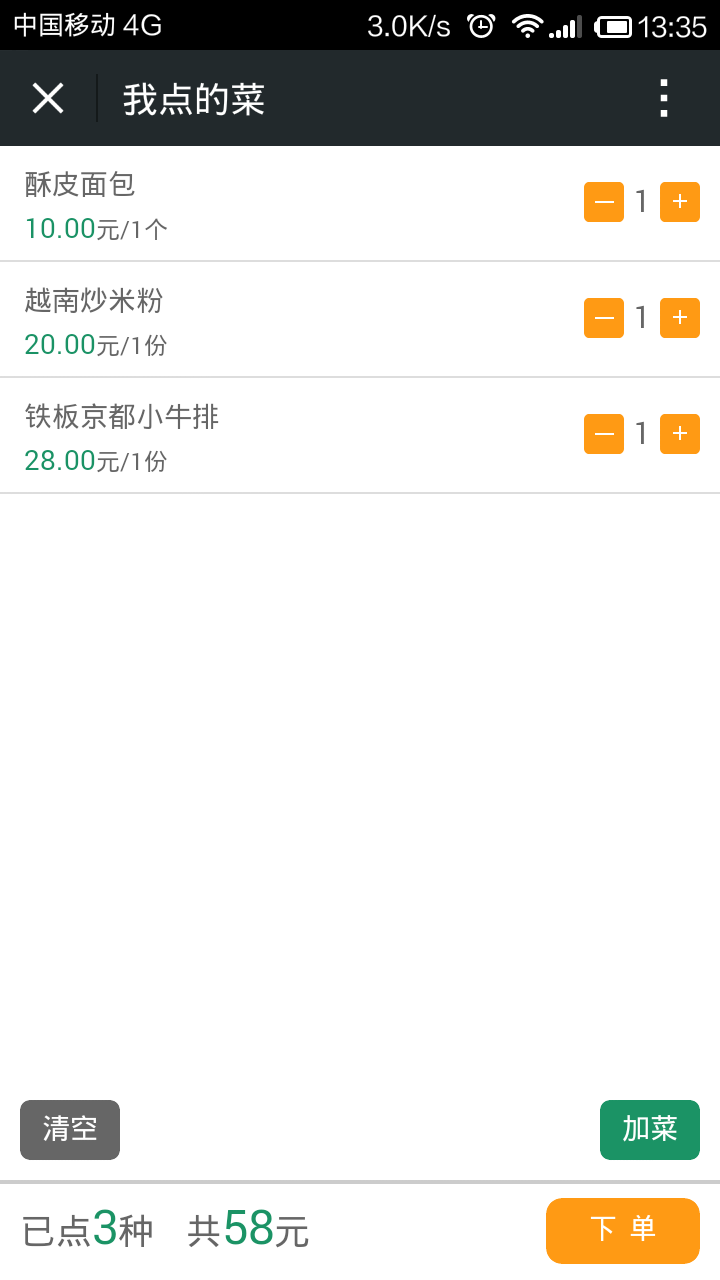Close the 我点的菜 page
The image size is (720, 1280).
(x=48, y=99)
